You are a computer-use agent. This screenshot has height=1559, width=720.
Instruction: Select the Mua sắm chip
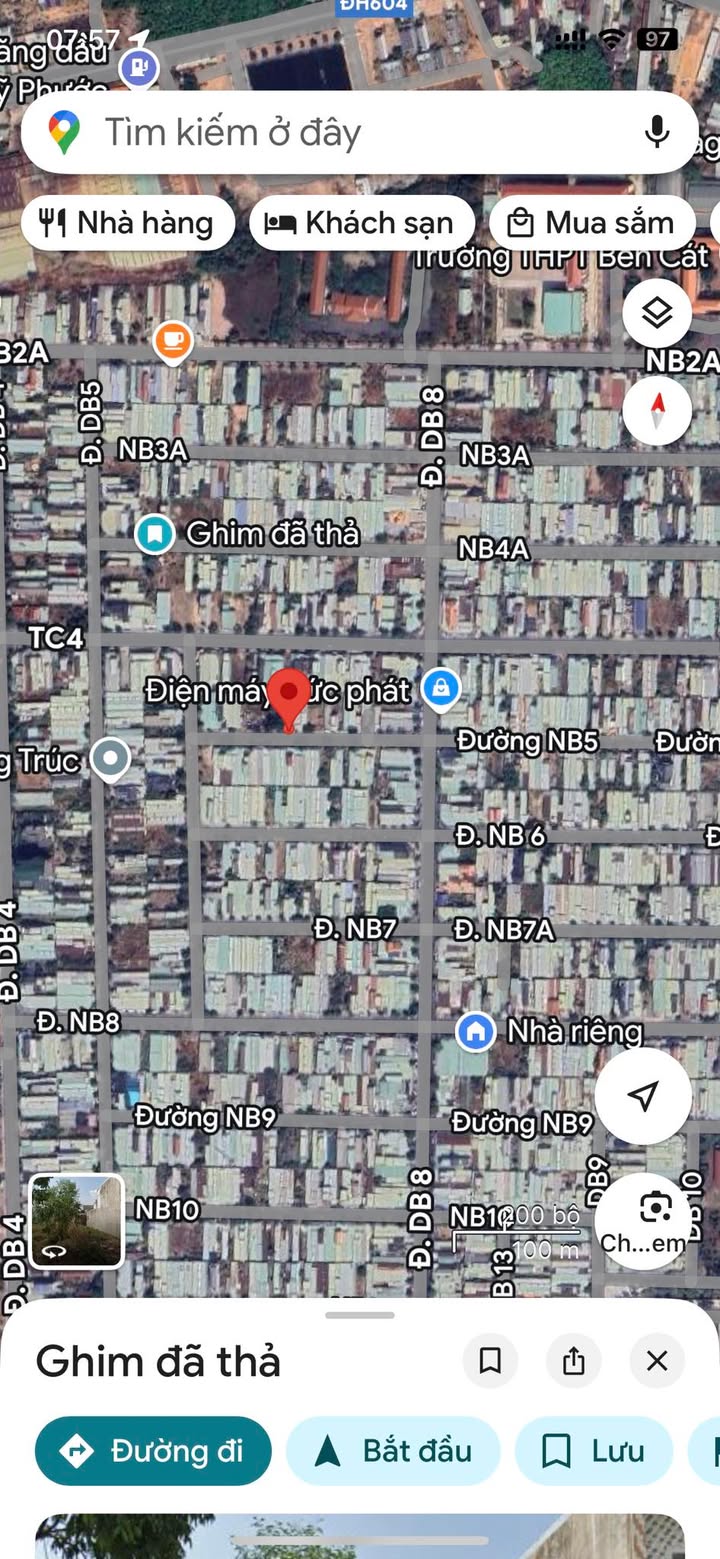click(x=591, y=223)
